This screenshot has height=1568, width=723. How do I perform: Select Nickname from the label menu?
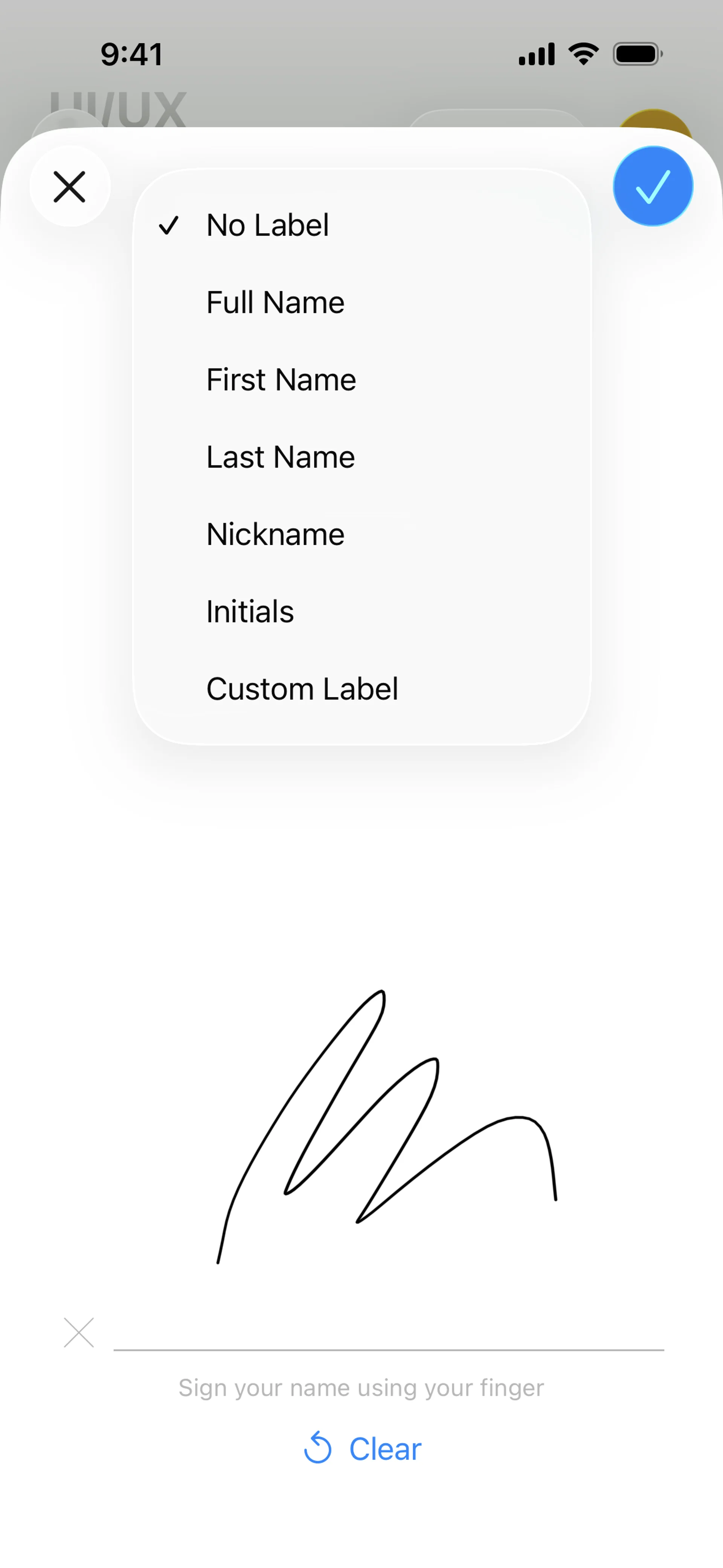[361, 535]
